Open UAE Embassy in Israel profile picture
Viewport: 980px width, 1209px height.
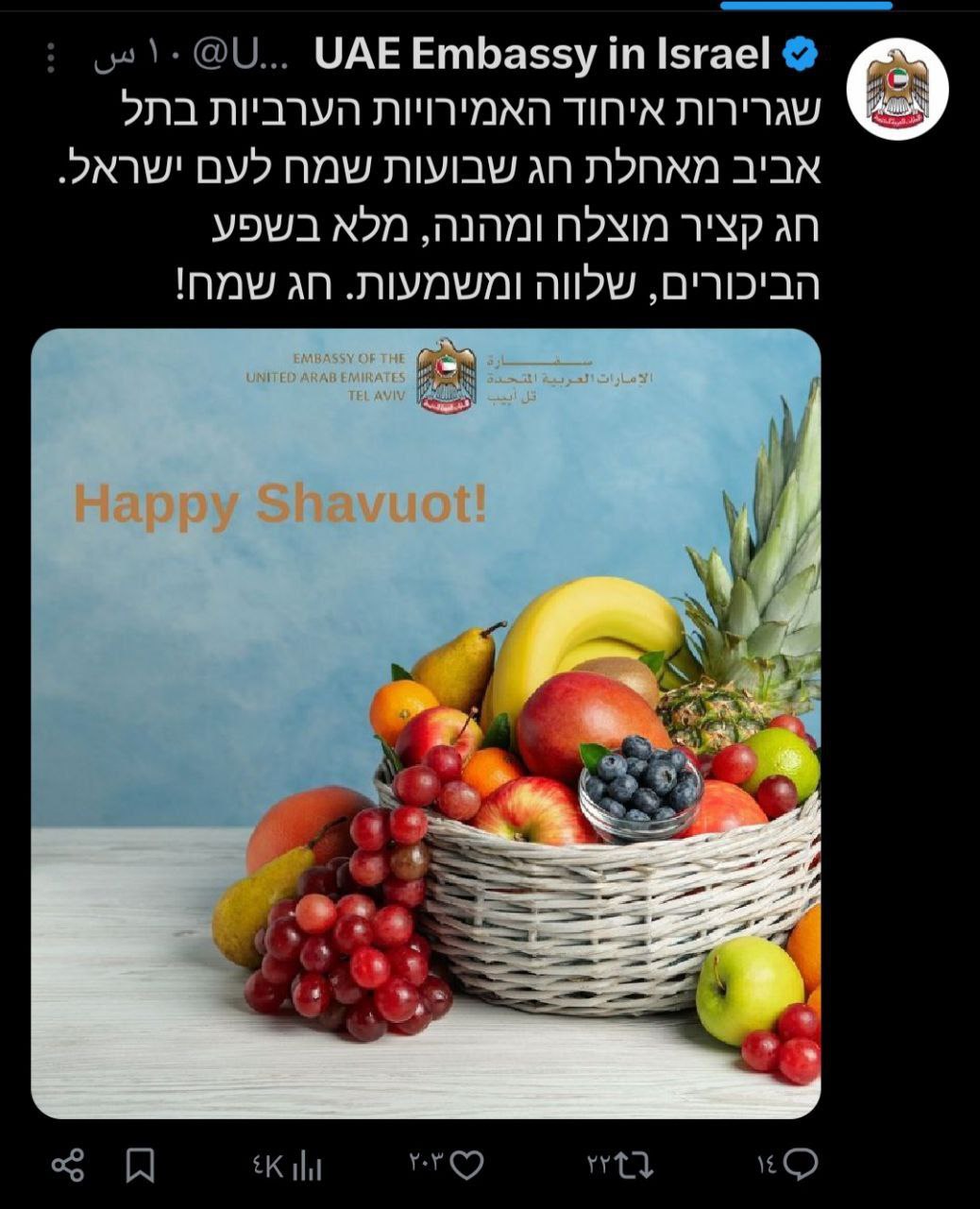(896, 90)
